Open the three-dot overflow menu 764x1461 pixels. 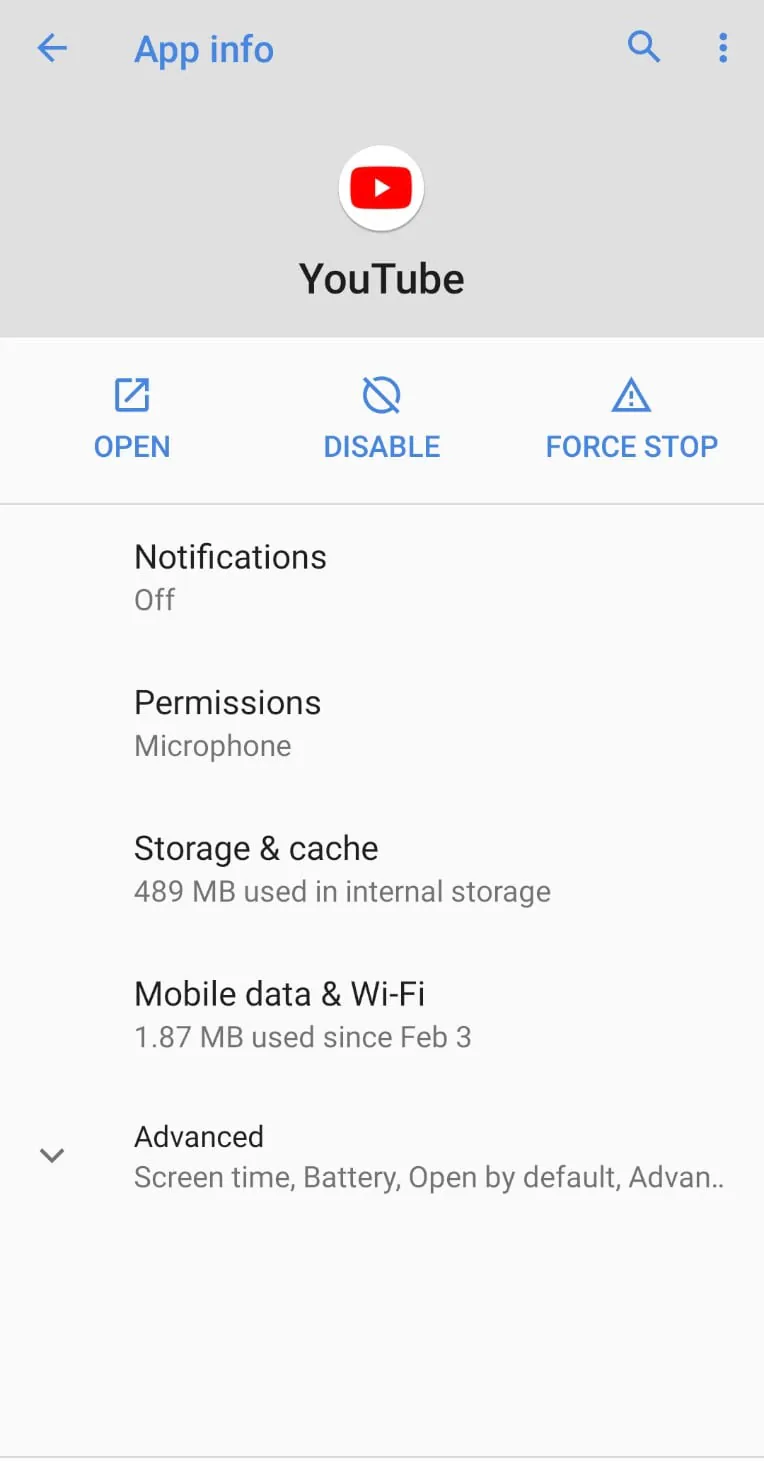coord(722,48)
